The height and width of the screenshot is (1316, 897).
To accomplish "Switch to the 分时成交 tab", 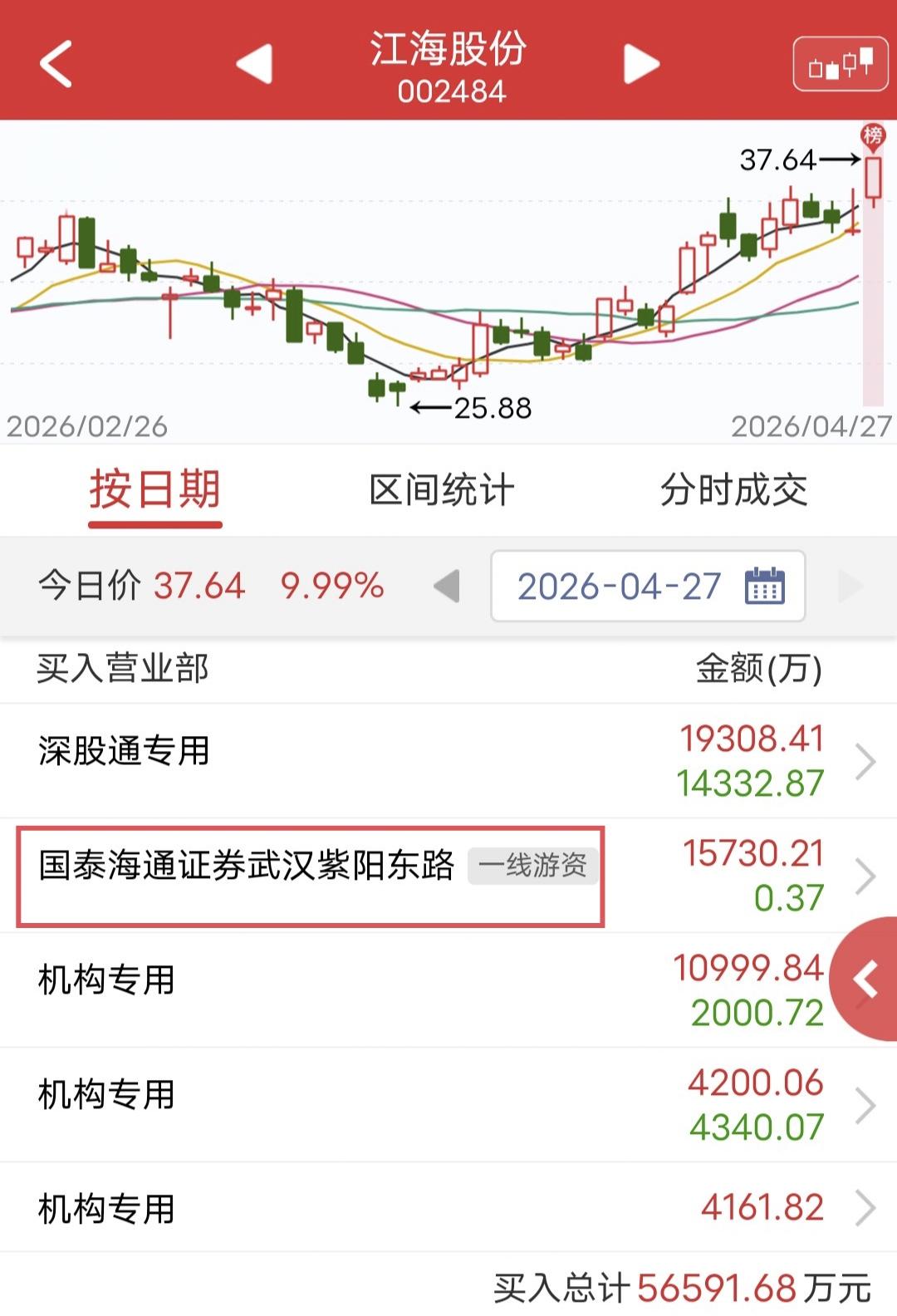I will (x=733, y=491).
